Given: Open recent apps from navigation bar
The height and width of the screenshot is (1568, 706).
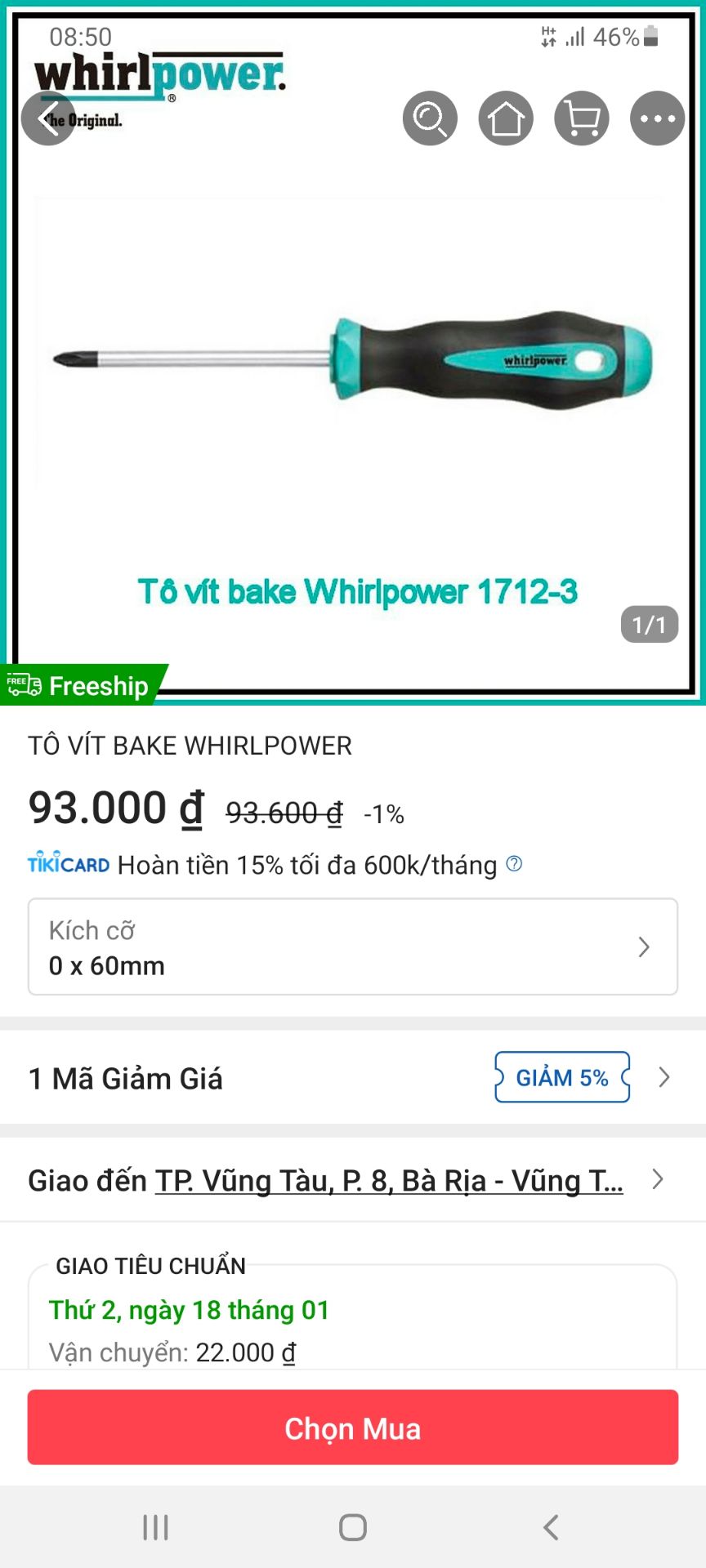Looking at the screenshot, I should 155,1527.
